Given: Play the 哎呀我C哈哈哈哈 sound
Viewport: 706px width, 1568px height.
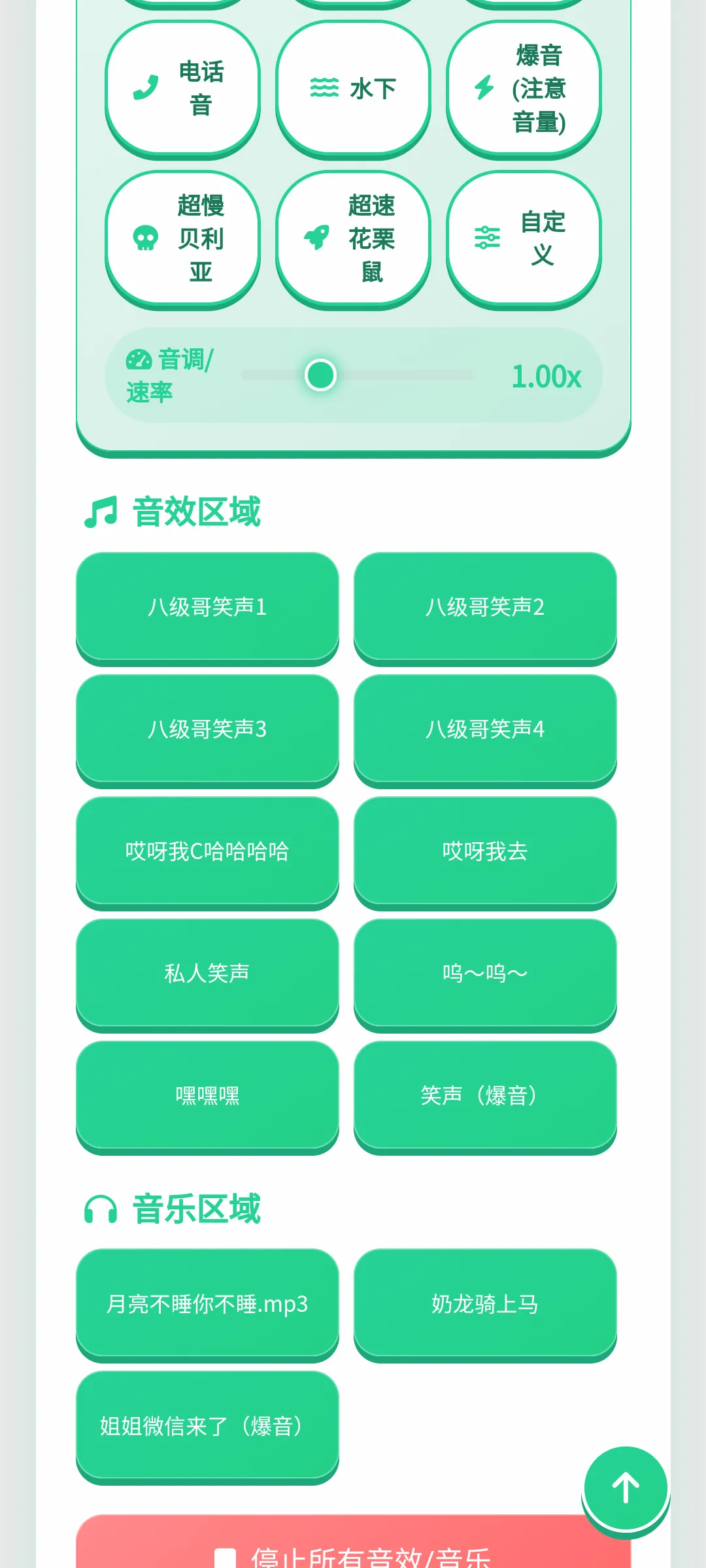Looking at the screenshot, I should coord(207,852).
